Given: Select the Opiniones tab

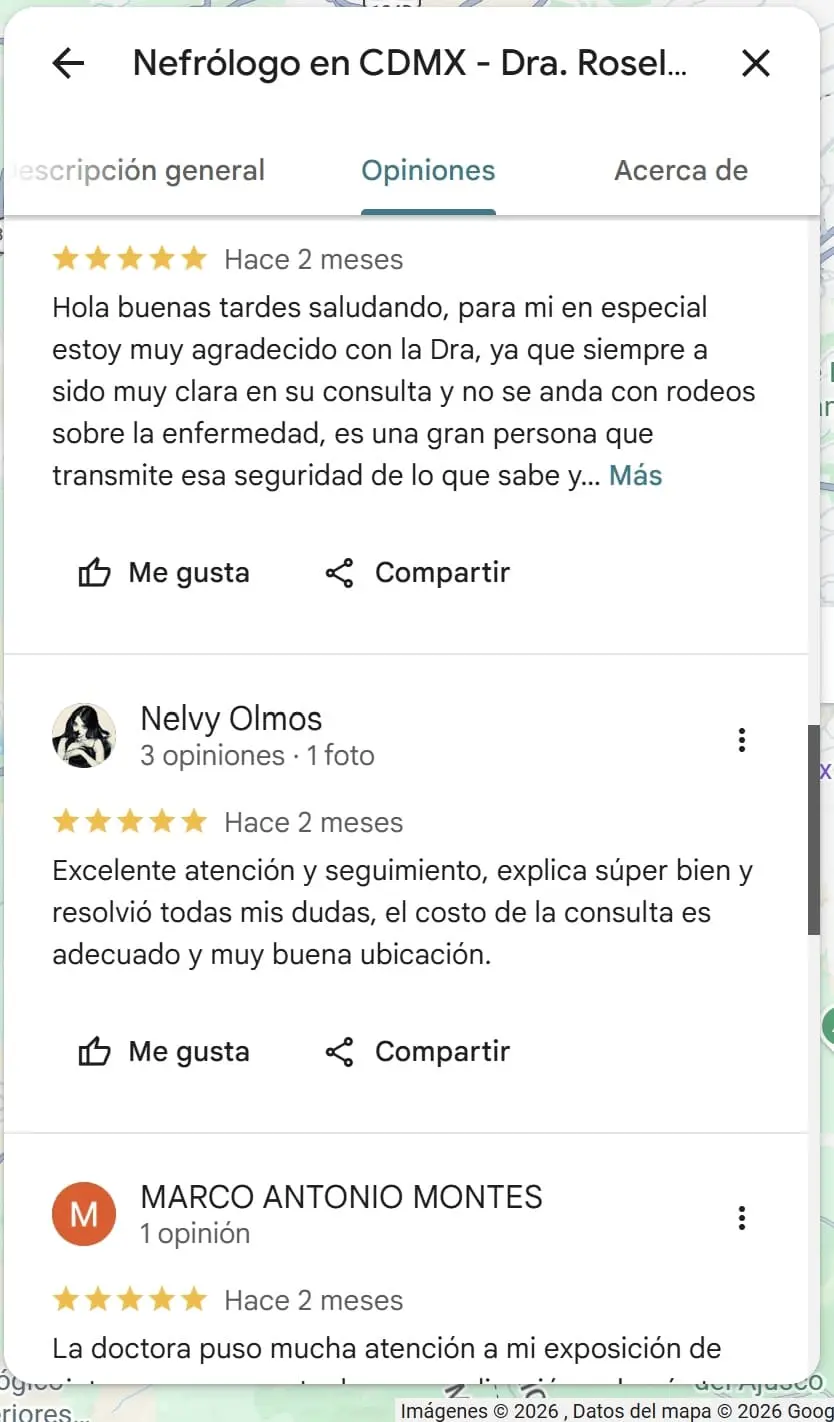Looking at the screenshot, I should [428, 170].
